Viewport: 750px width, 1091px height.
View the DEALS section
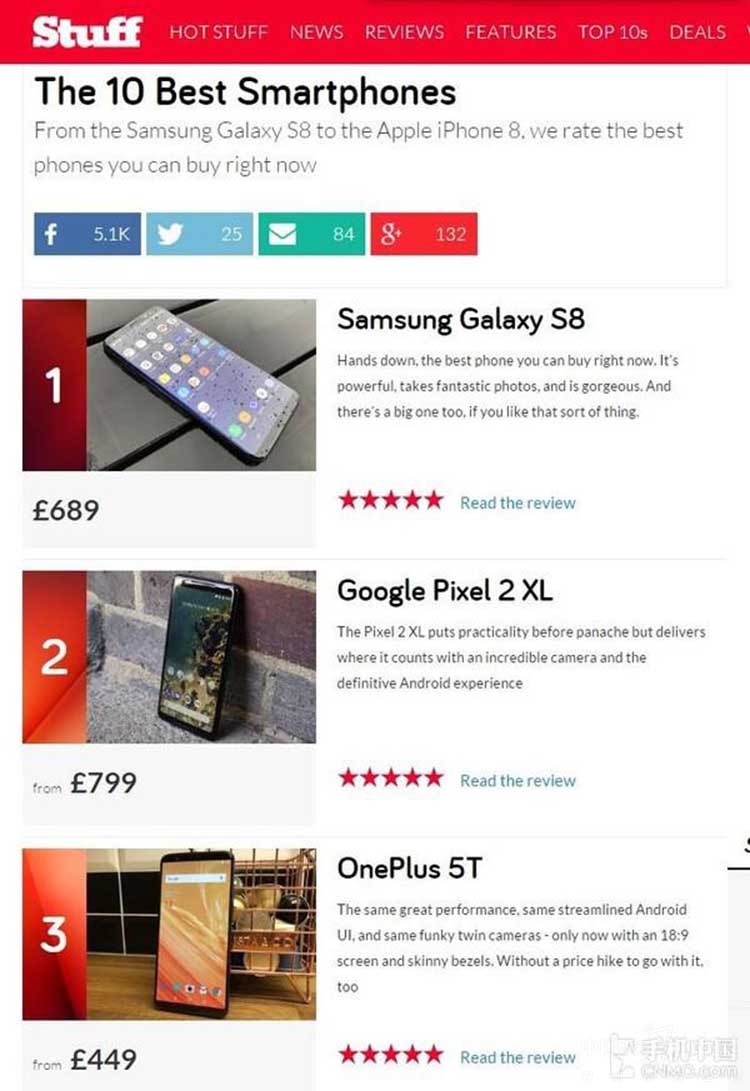pyautogui.click(x=697, y=32)
